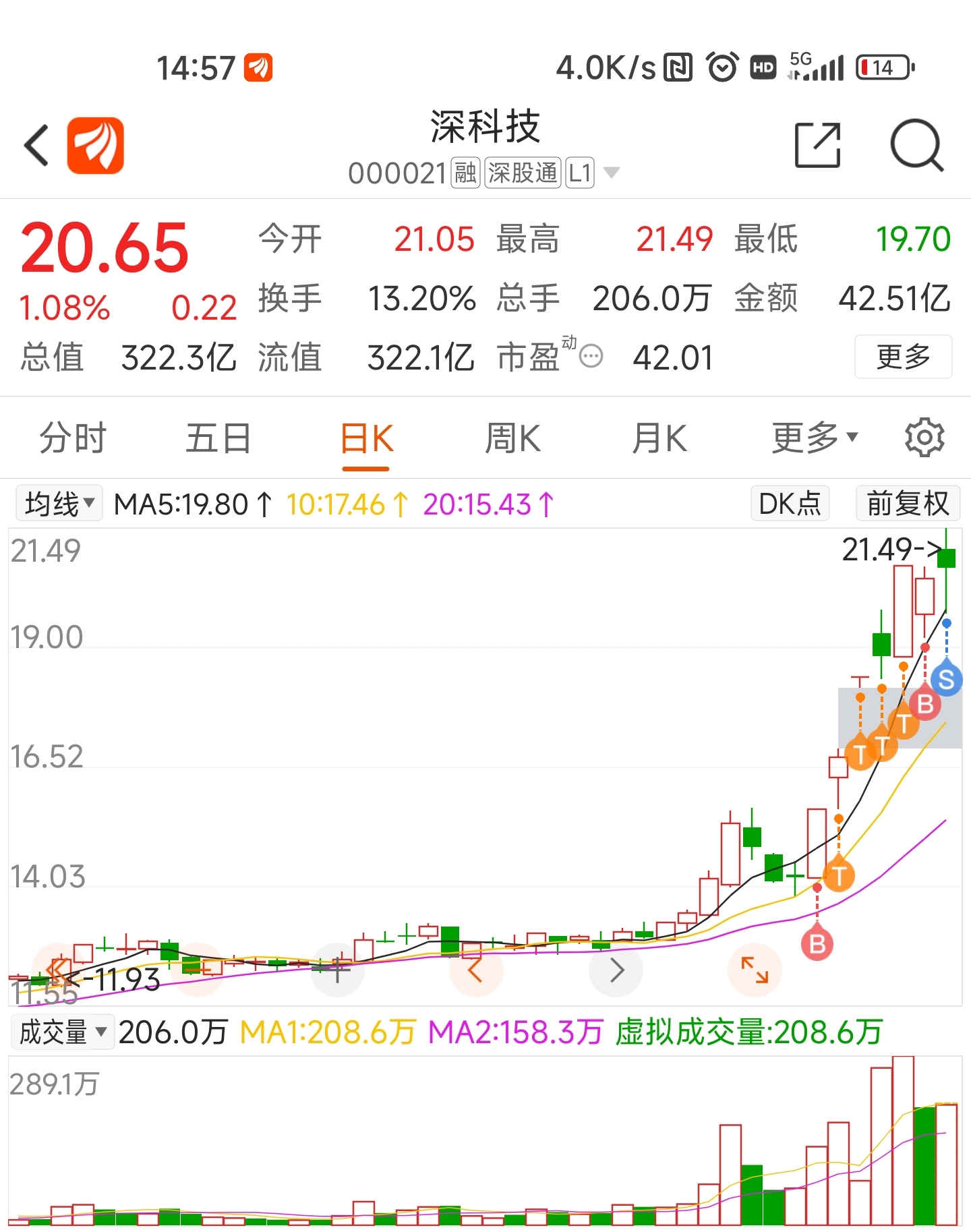Toggle 前复权 price adjustment mode

(908, 502)
